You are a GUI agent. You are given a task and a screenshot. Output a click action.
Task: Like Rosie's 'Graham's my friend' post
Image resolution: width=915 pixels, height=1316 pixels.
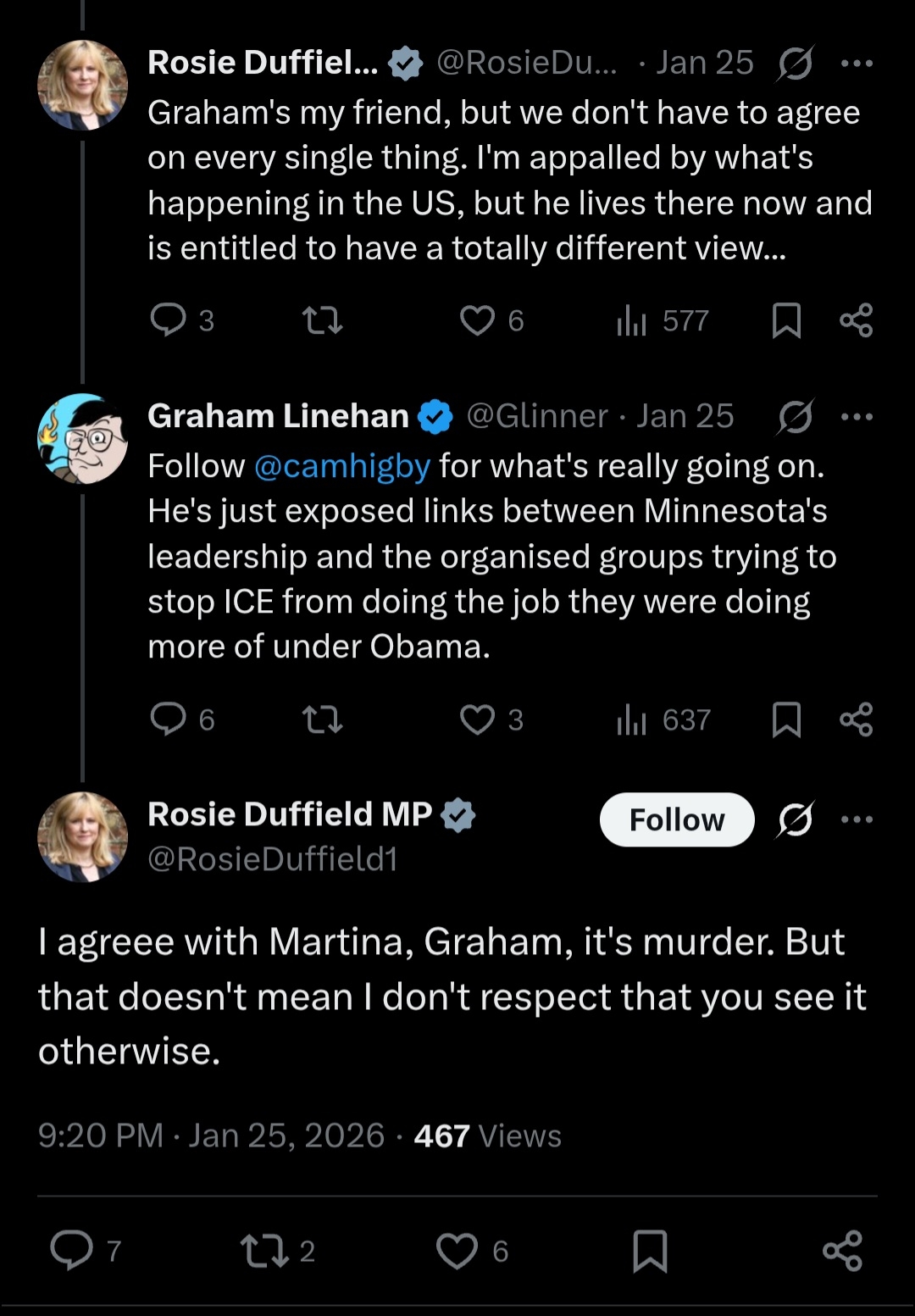477,320
